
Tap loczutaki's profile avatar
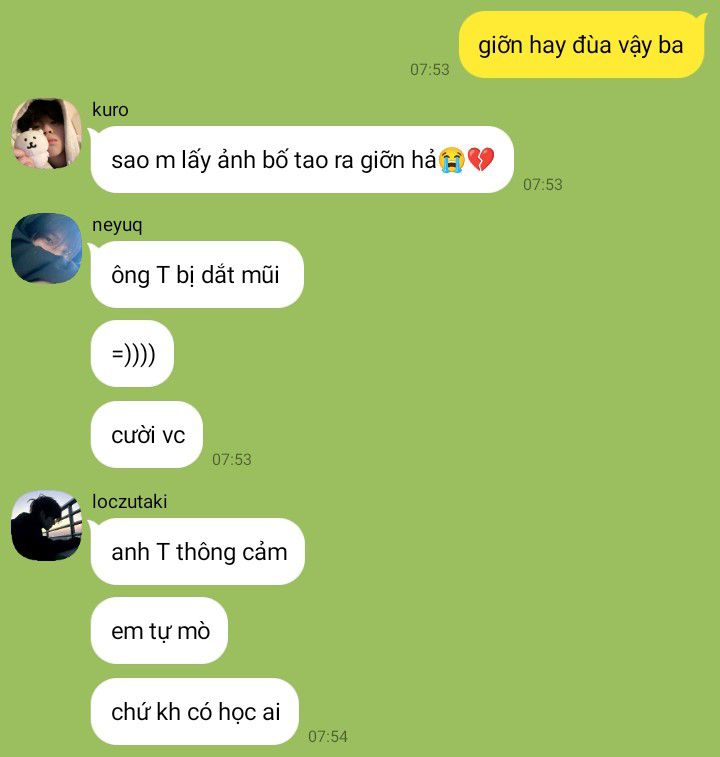pyautogui.click(x=46, y=526)
